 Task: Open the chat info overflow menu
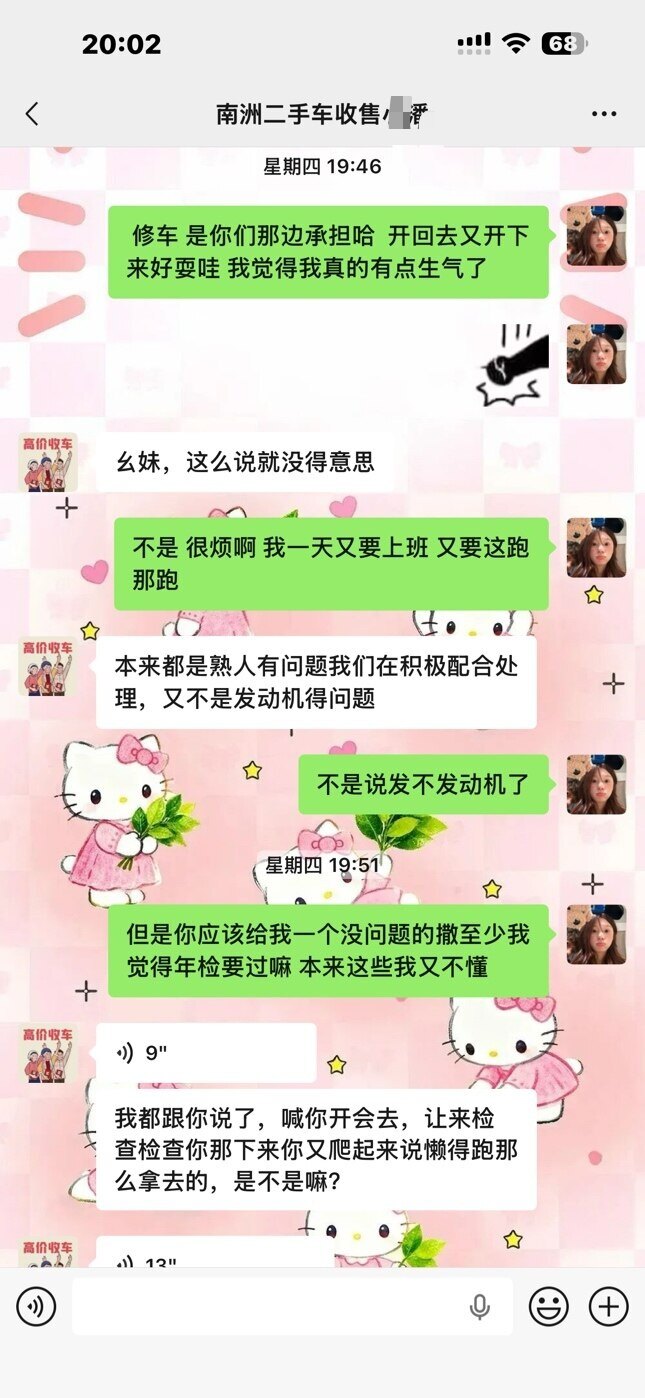click(x=604, y=114)
